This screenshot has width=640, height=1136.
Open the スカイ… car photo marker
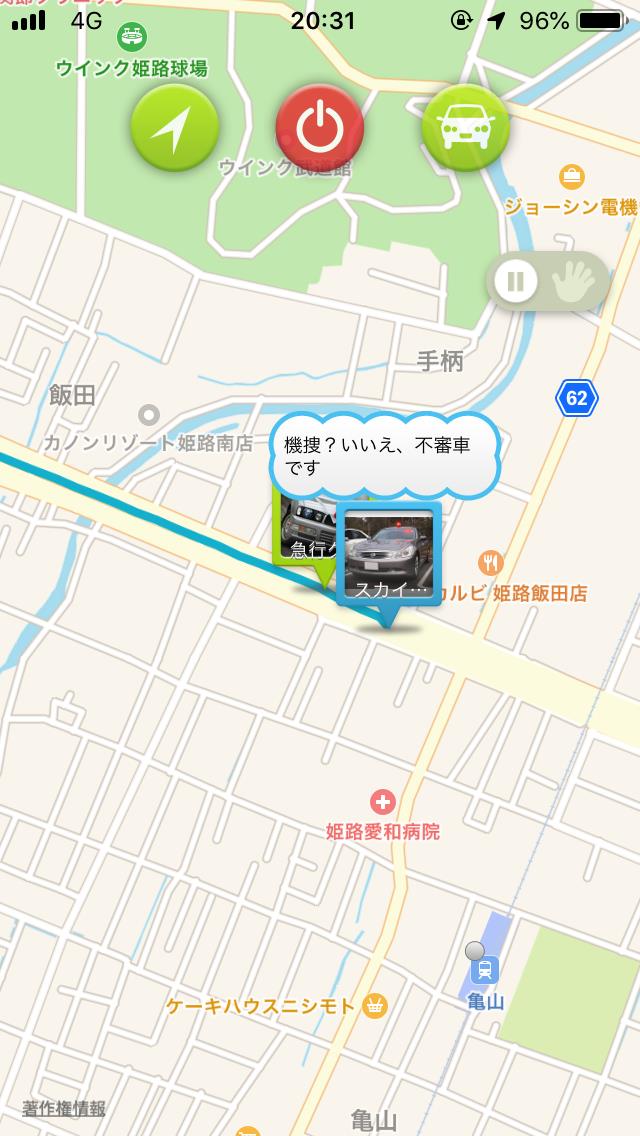coord(389,554)
